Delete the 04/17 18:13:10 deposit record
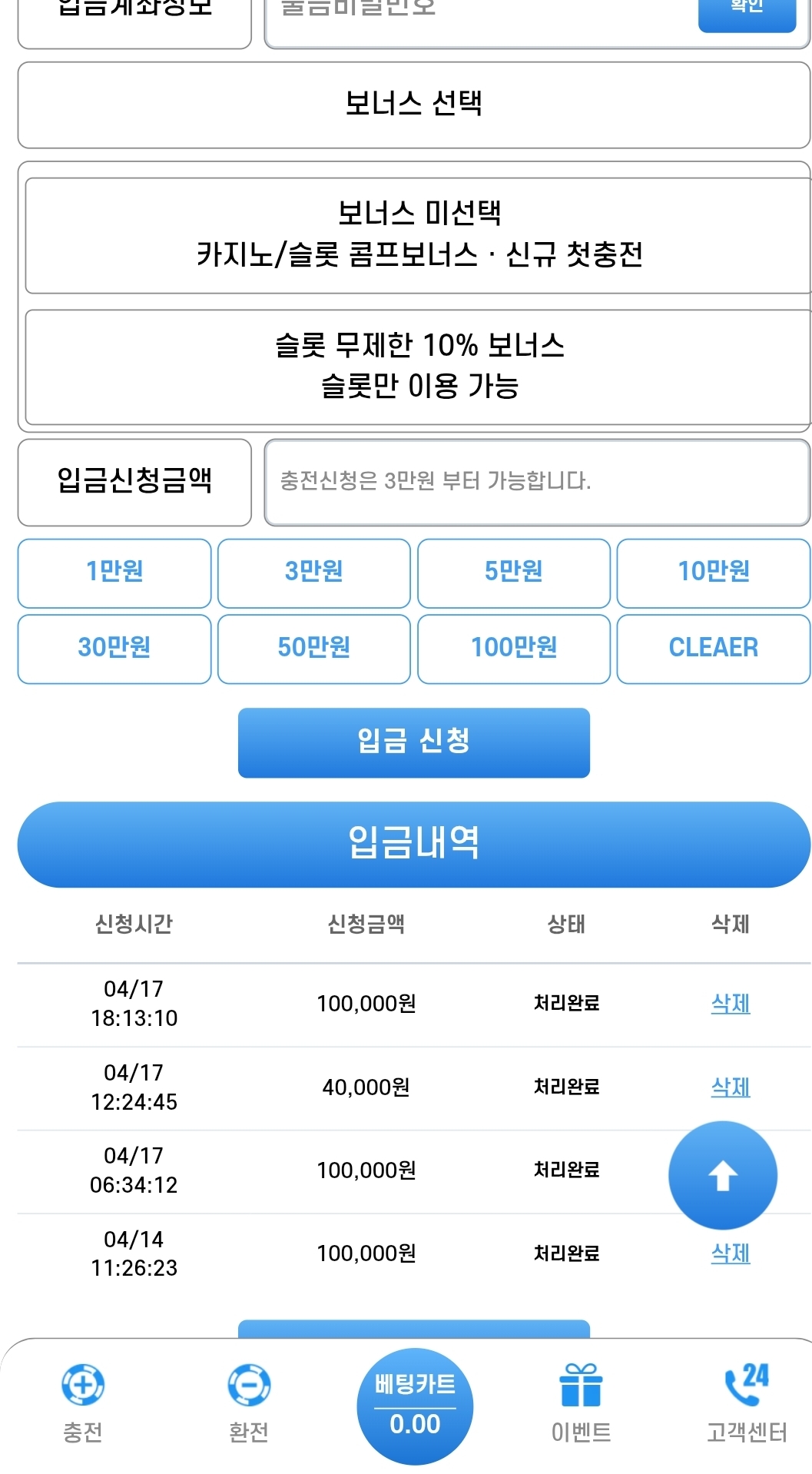This screenshot has width=812, height=1474. tap(730, 1004)
